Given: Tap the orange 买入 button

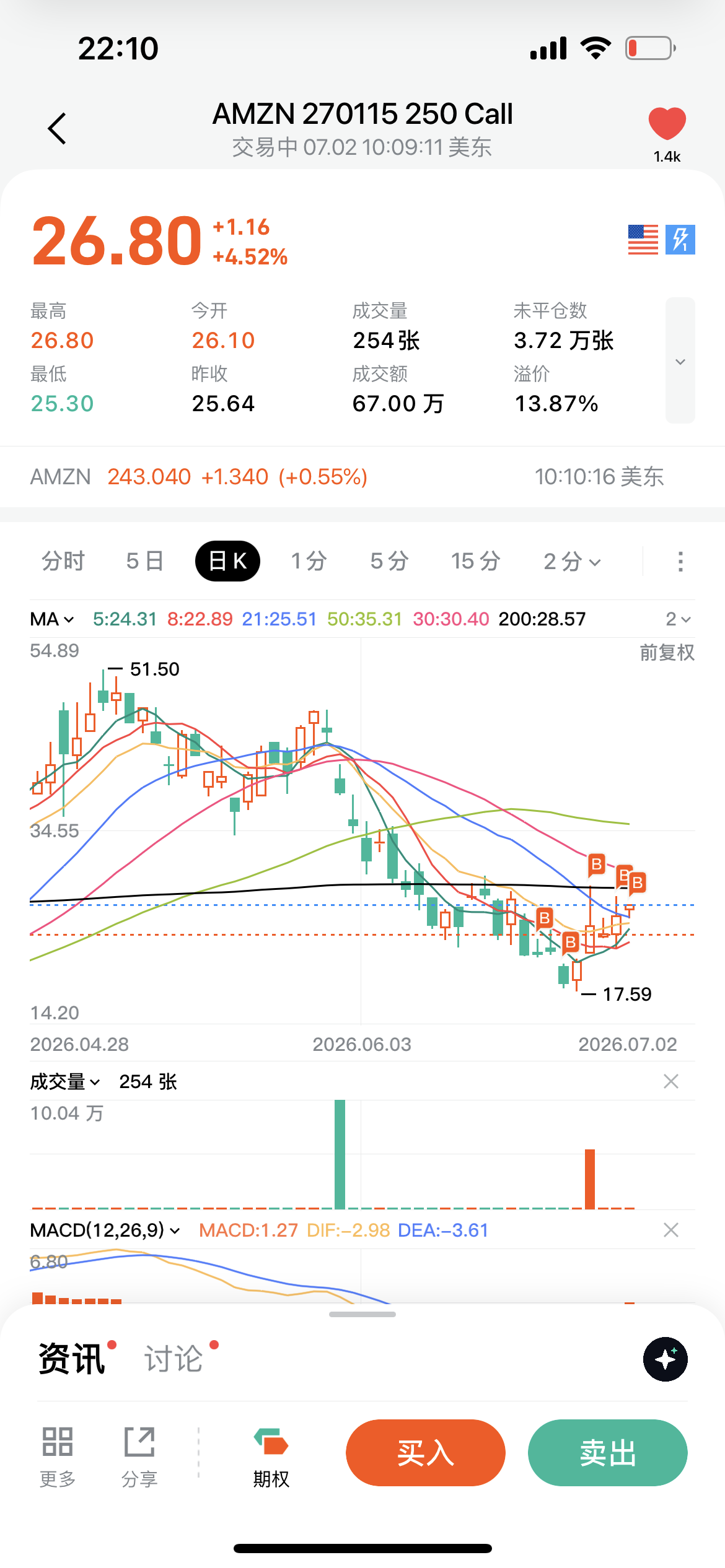Looking at the screenshot, I should pos(426,1453).
